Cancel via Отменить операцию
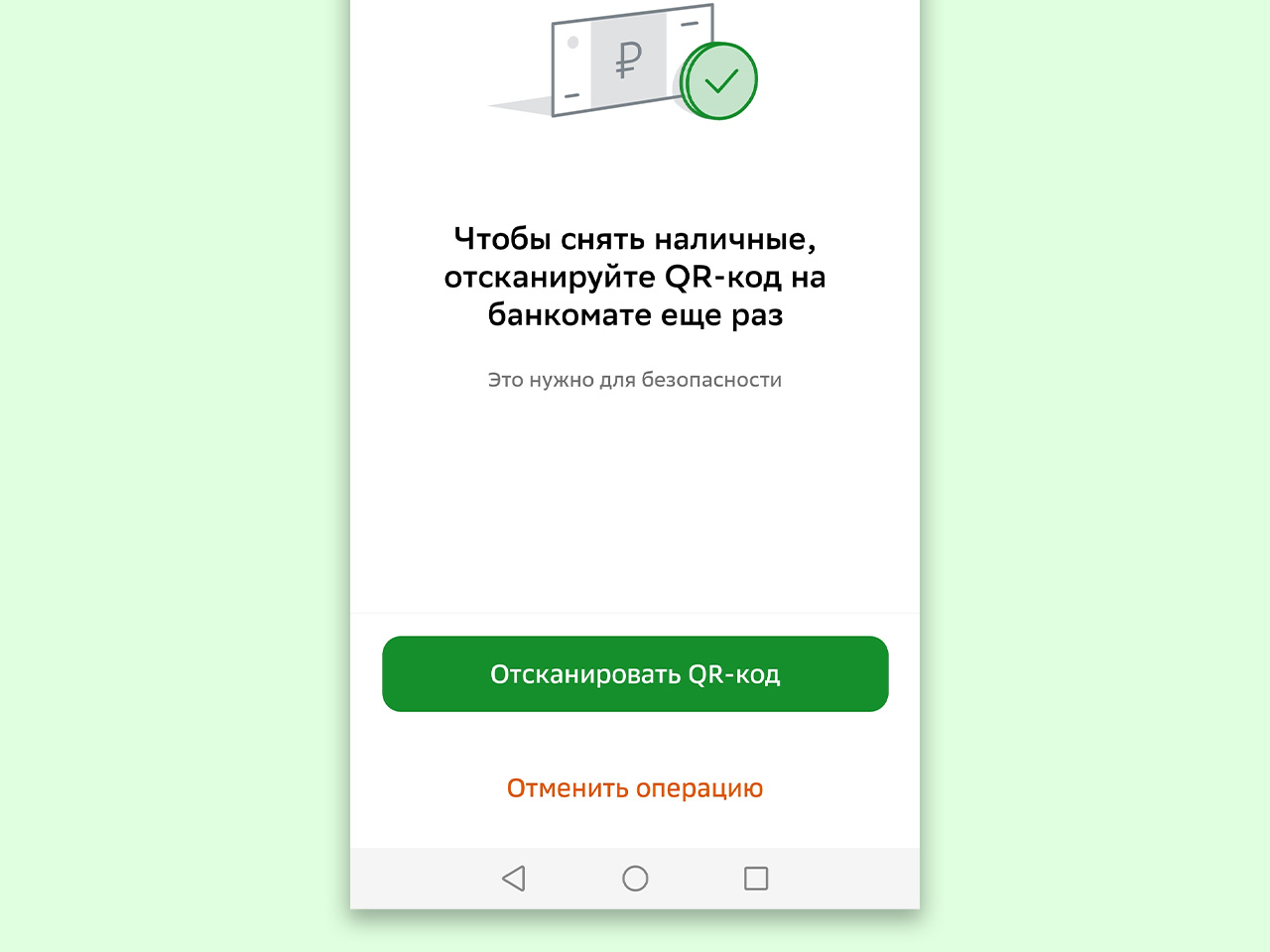This screenshot has height=952, width=1270. [635, 788]
